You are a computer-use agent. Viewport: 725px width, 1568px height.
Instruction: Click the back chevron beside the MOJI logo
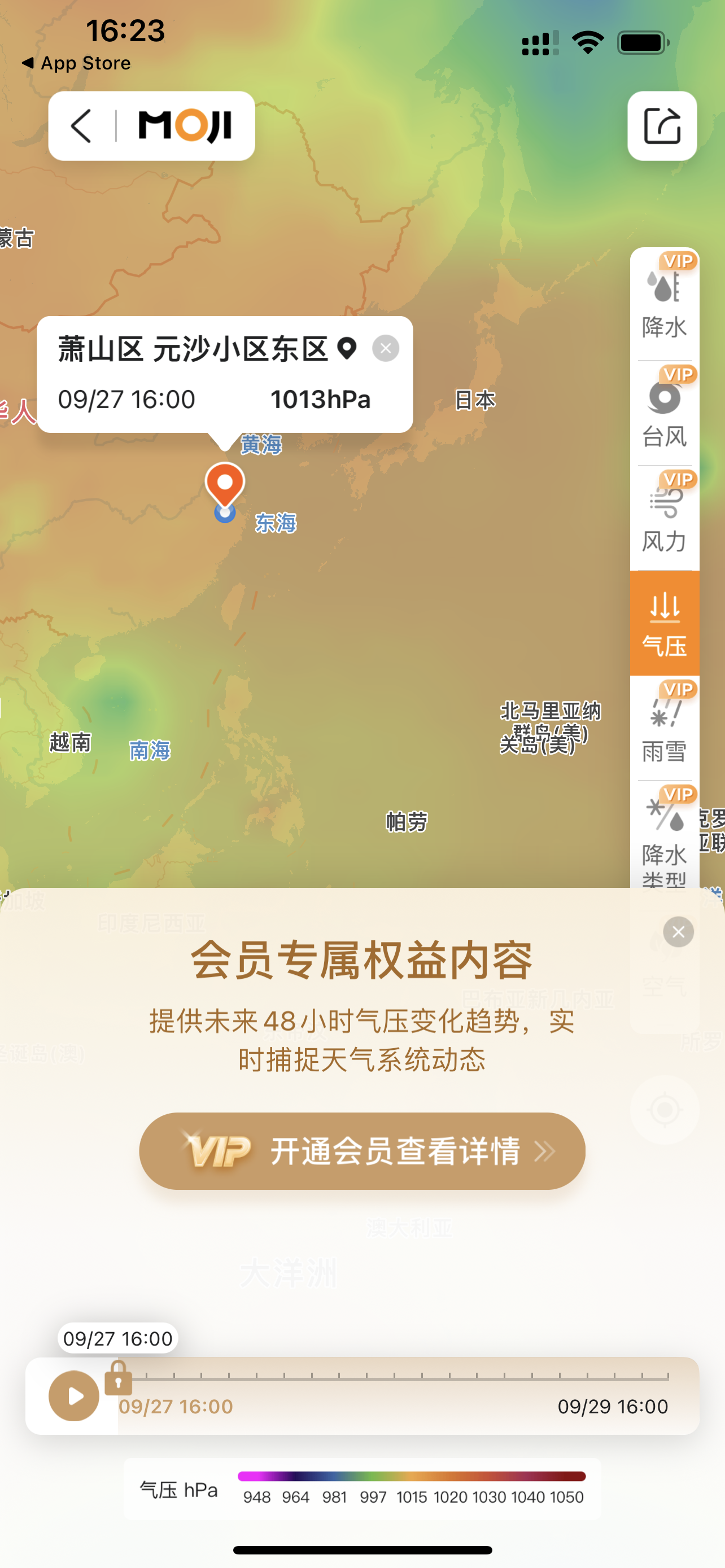(x=81, y=126)
